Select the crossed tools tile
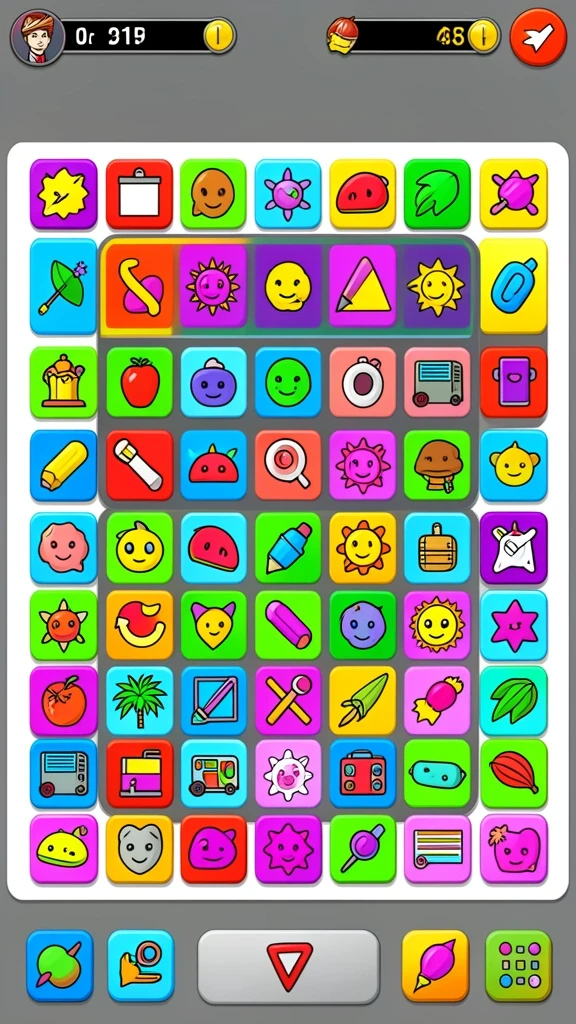 coord(288,701)
